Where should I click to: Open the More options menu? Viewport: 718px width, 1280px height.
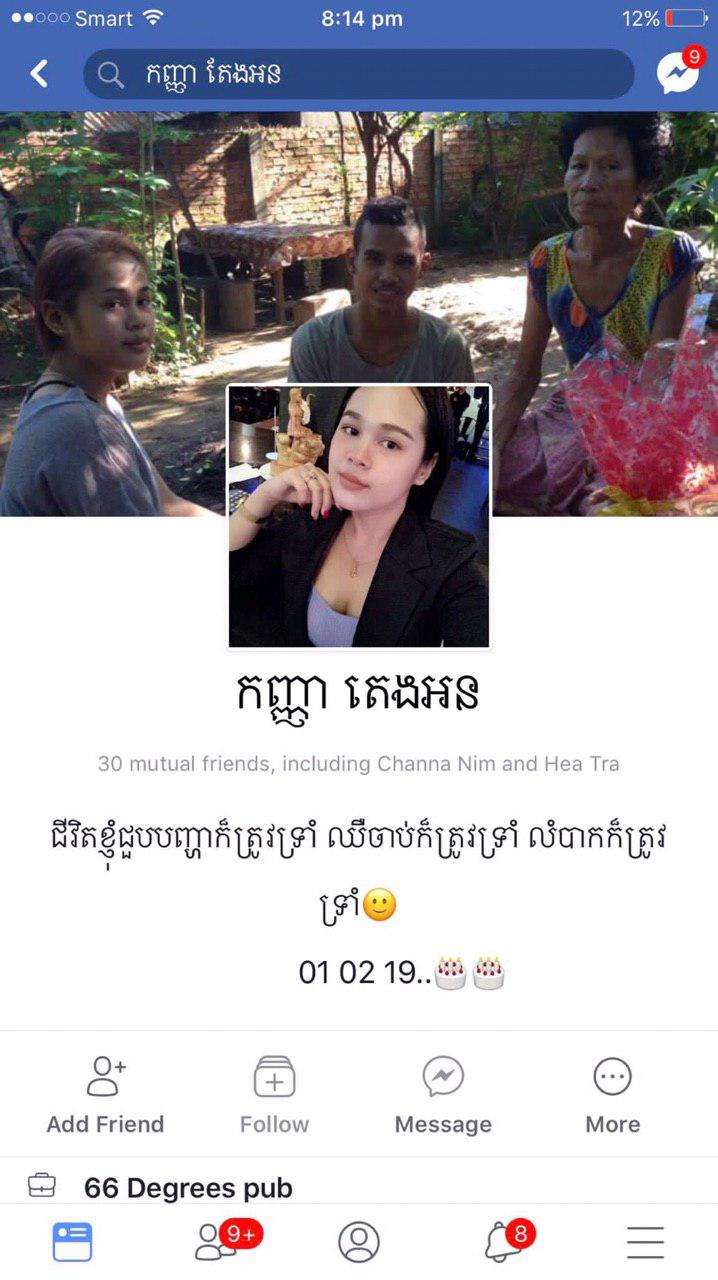tap(612, 1095)
